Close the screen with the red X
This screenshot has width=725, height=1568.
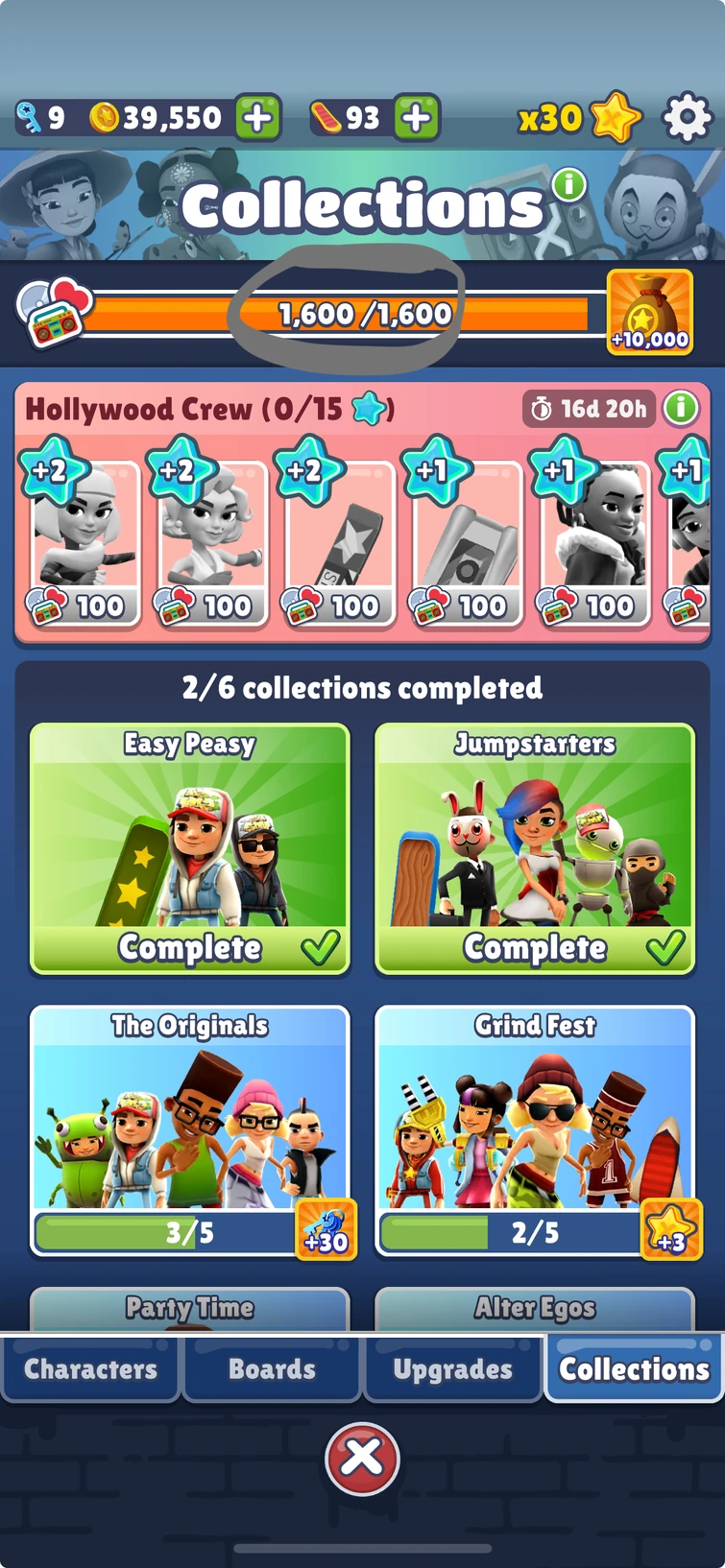(362, 1459)
